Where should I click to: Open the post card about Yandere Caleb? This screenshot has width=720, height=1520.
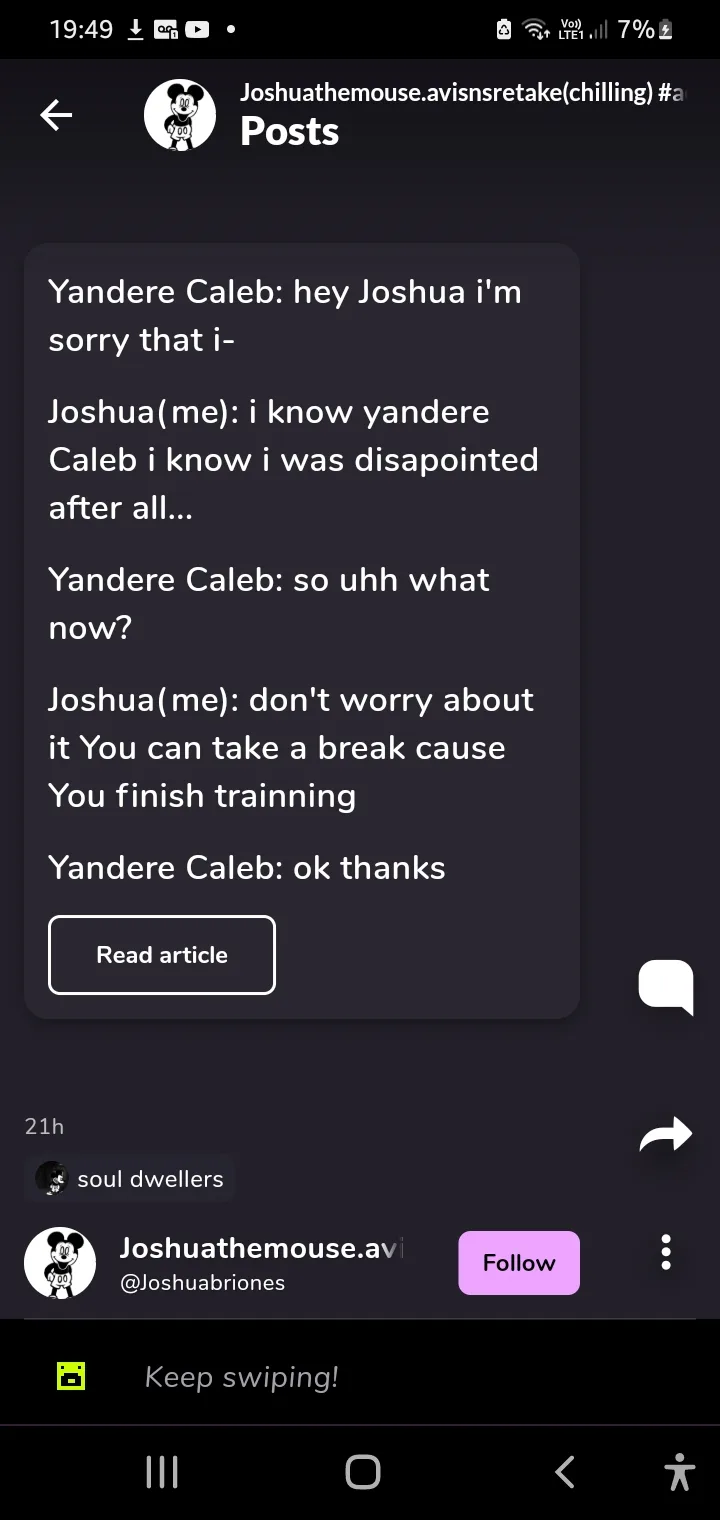click(x=301, y=580)
